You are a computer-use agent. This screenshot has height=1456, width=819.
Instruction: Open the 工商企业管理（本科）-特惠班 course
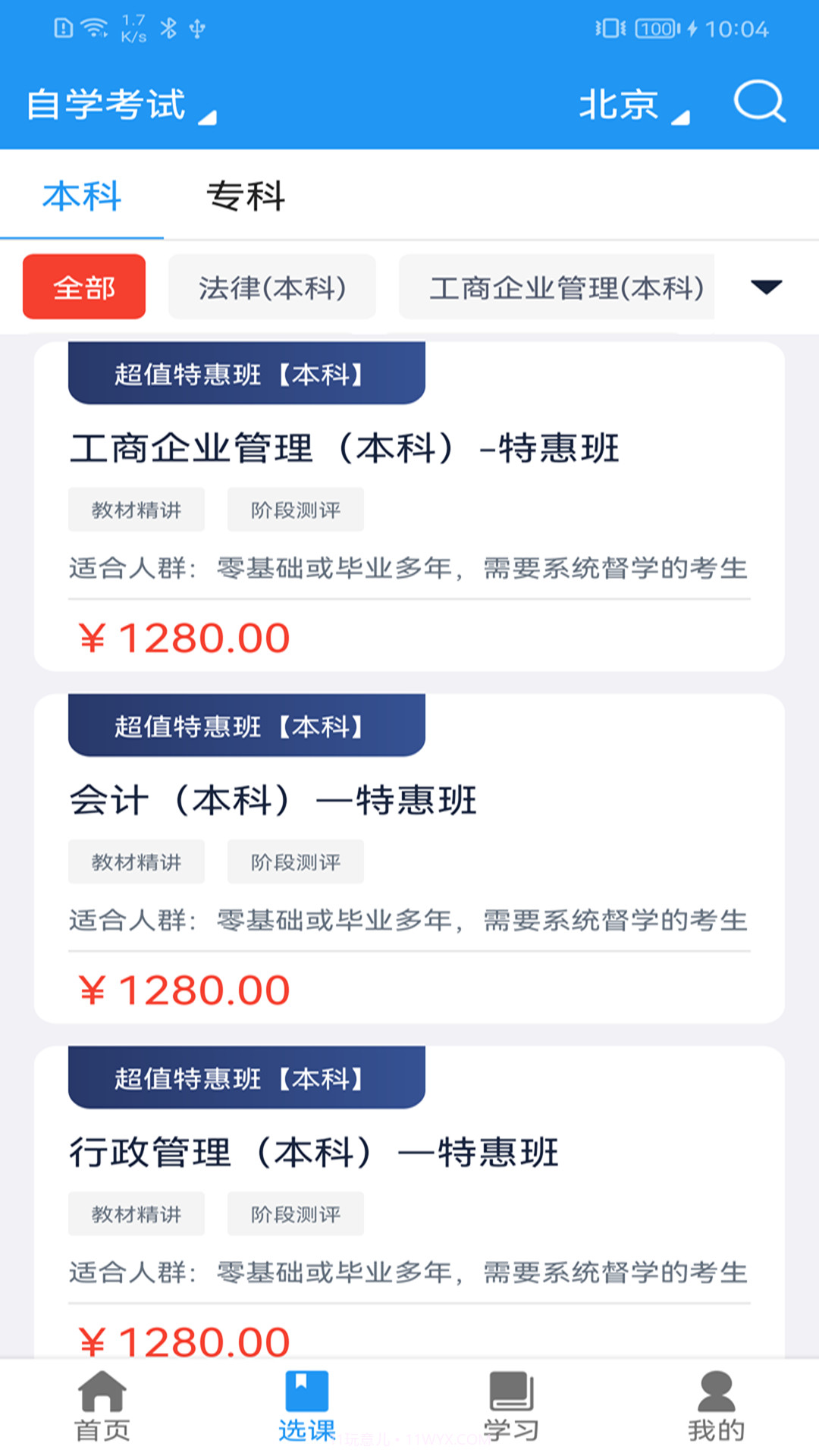click(x=345, y=447)
